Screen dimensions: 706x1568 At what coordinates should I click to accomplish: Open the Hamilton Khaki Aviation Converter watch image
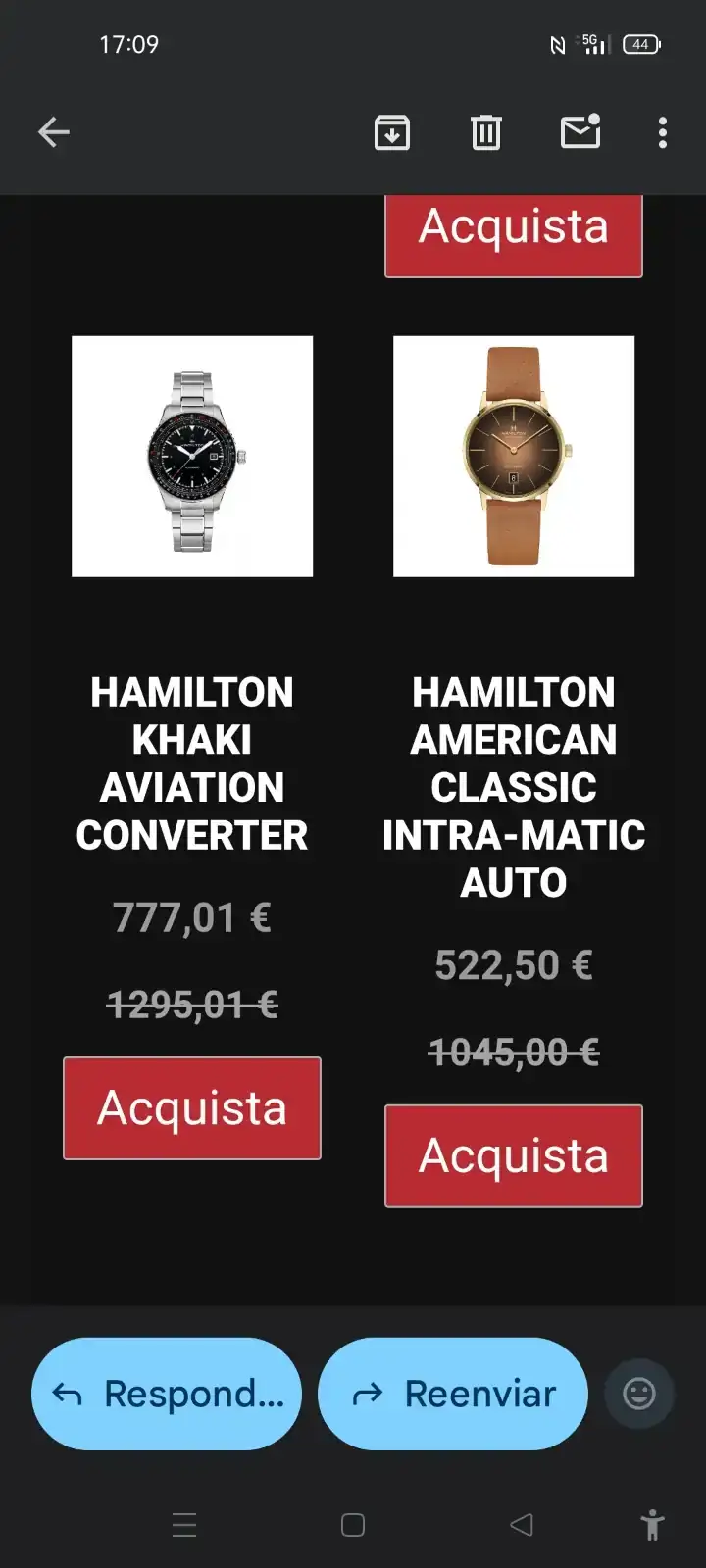[x=192, y=457]
